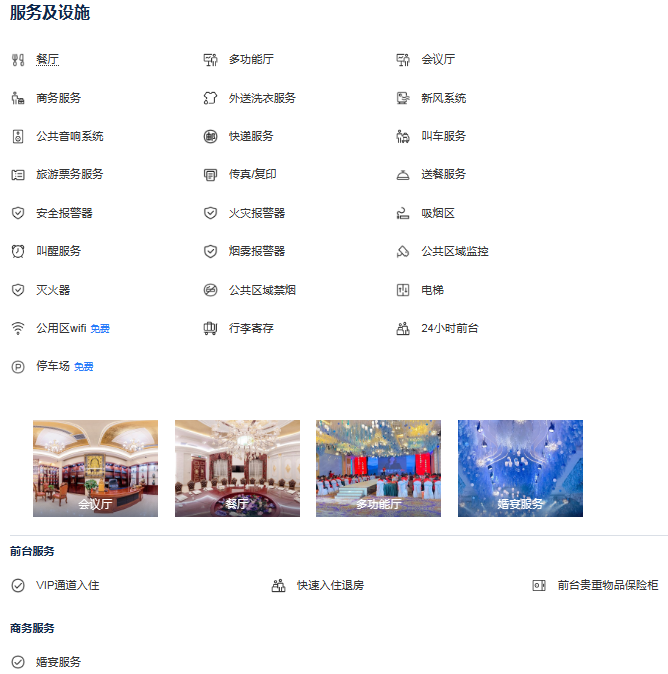Open the 餐厅 photo tile
668x674 pixels.
(x=237, y=468)
